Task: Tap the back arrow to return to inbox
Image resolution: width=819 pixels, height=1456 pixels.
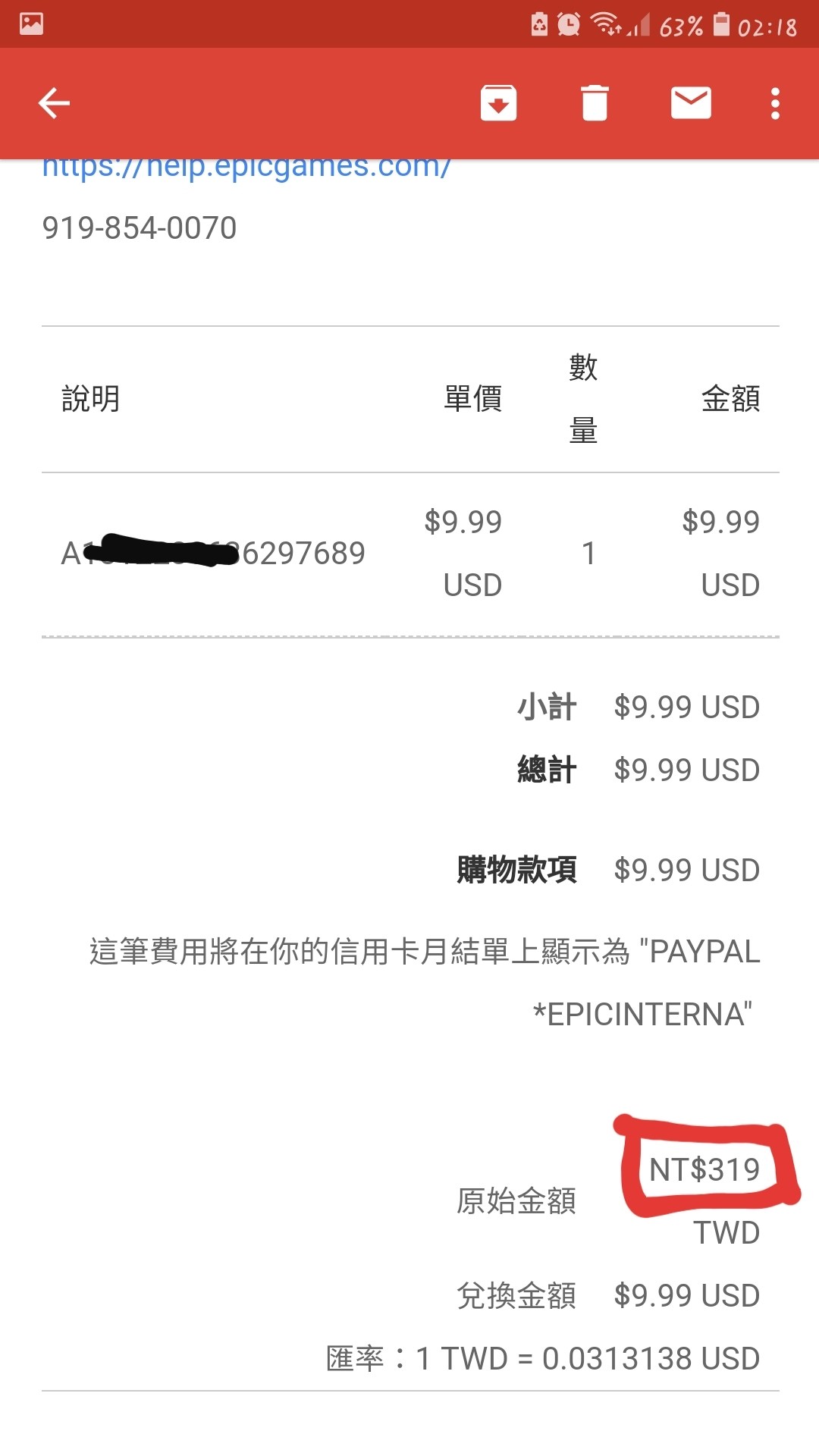Action: click(x=53, y=103)
